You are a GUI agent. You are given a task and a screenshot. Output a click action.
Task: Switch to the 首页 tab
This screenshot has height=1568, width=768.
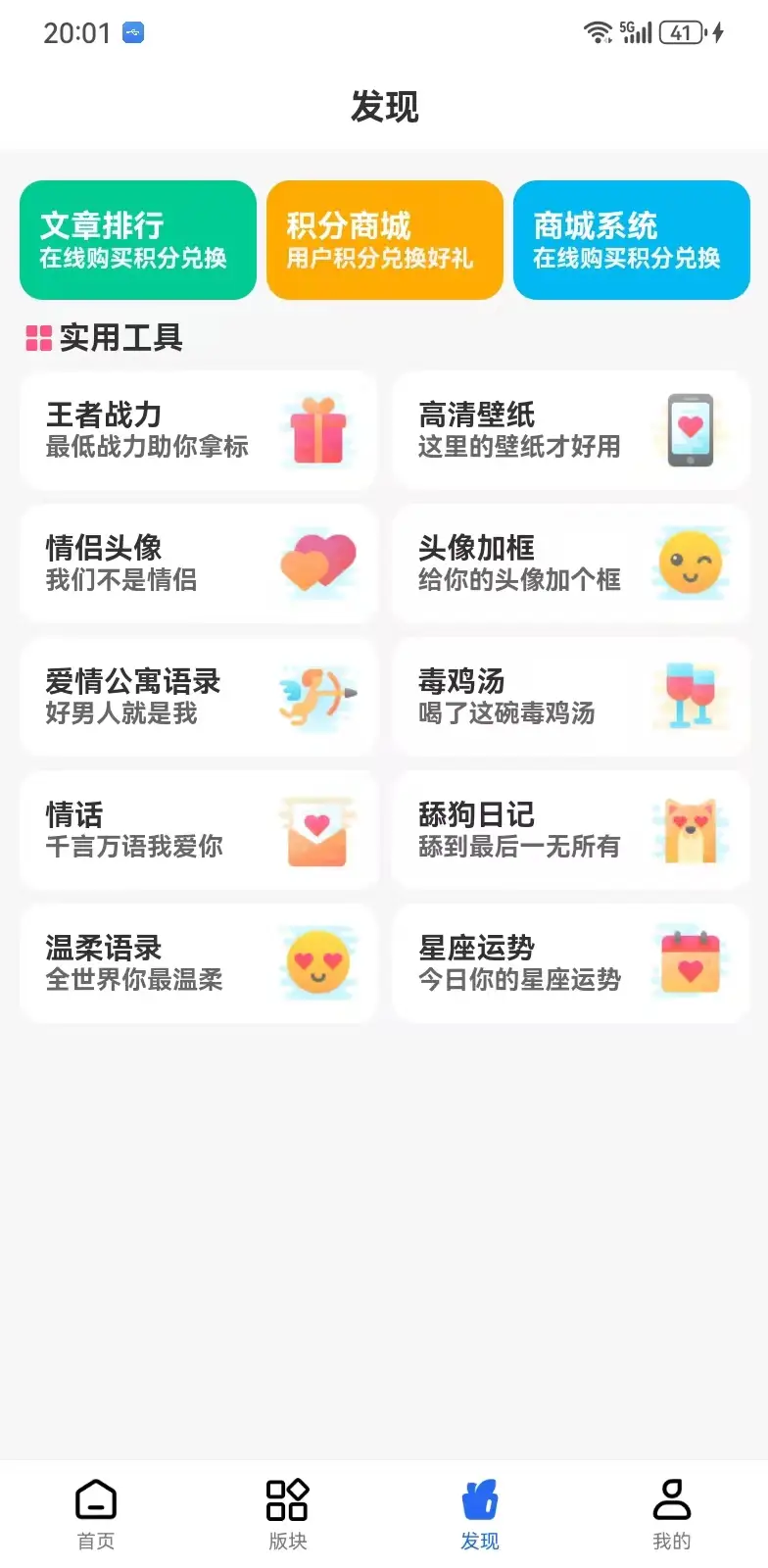(96, 1514)
